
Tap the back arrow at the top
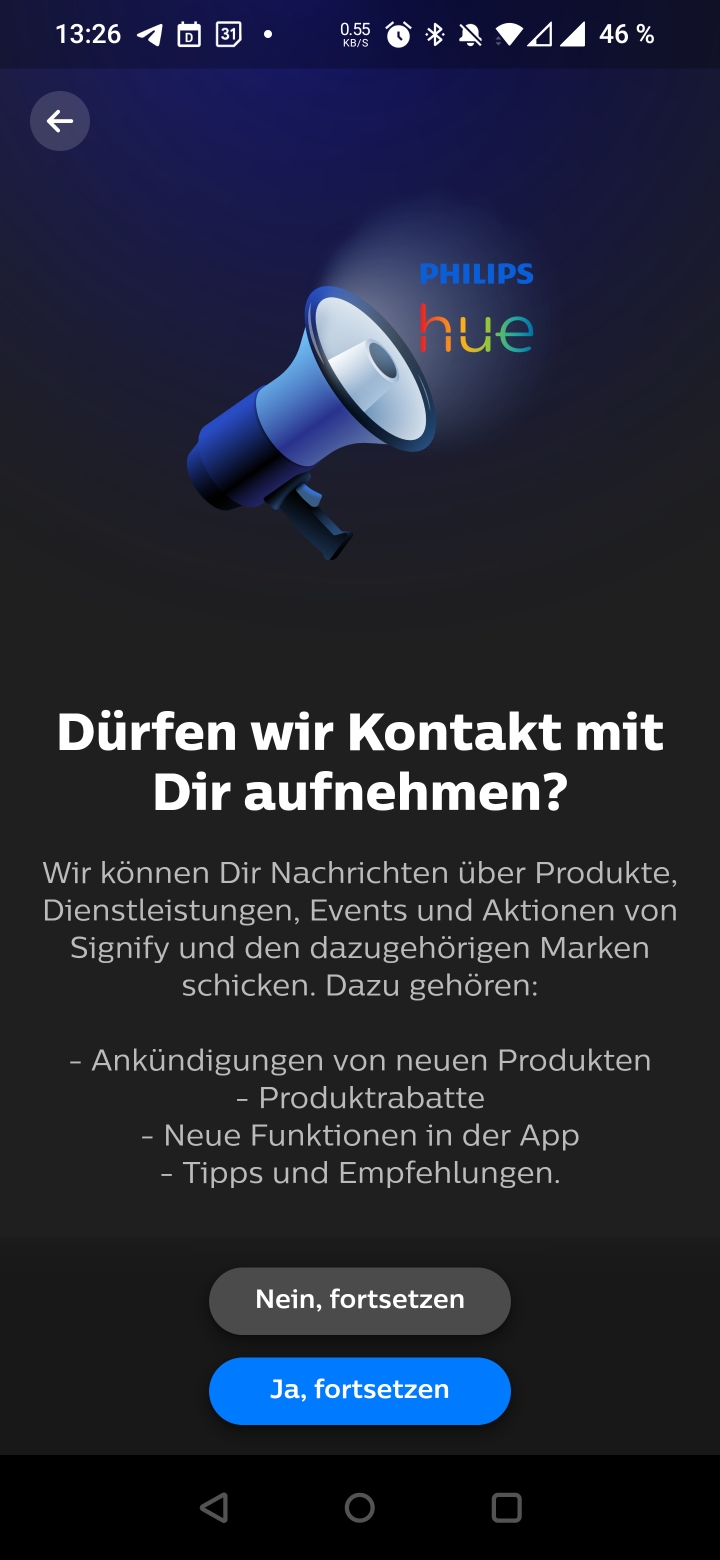click(60, 121)
